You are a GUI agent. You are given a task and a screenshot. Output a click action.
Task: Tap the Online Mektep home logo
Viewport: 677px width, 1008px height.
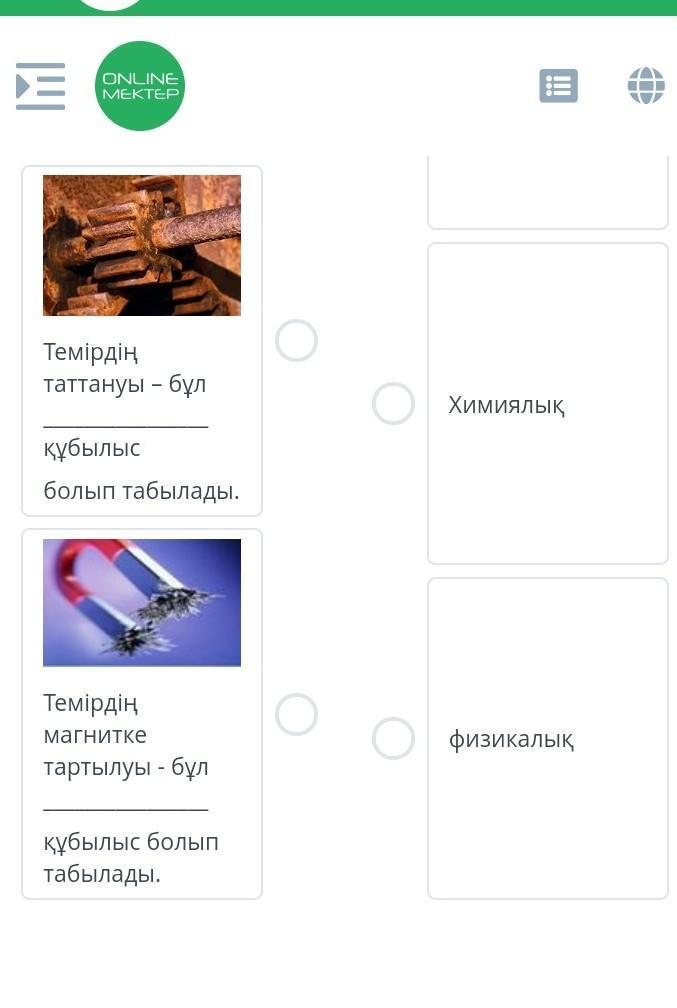[140, 86]
